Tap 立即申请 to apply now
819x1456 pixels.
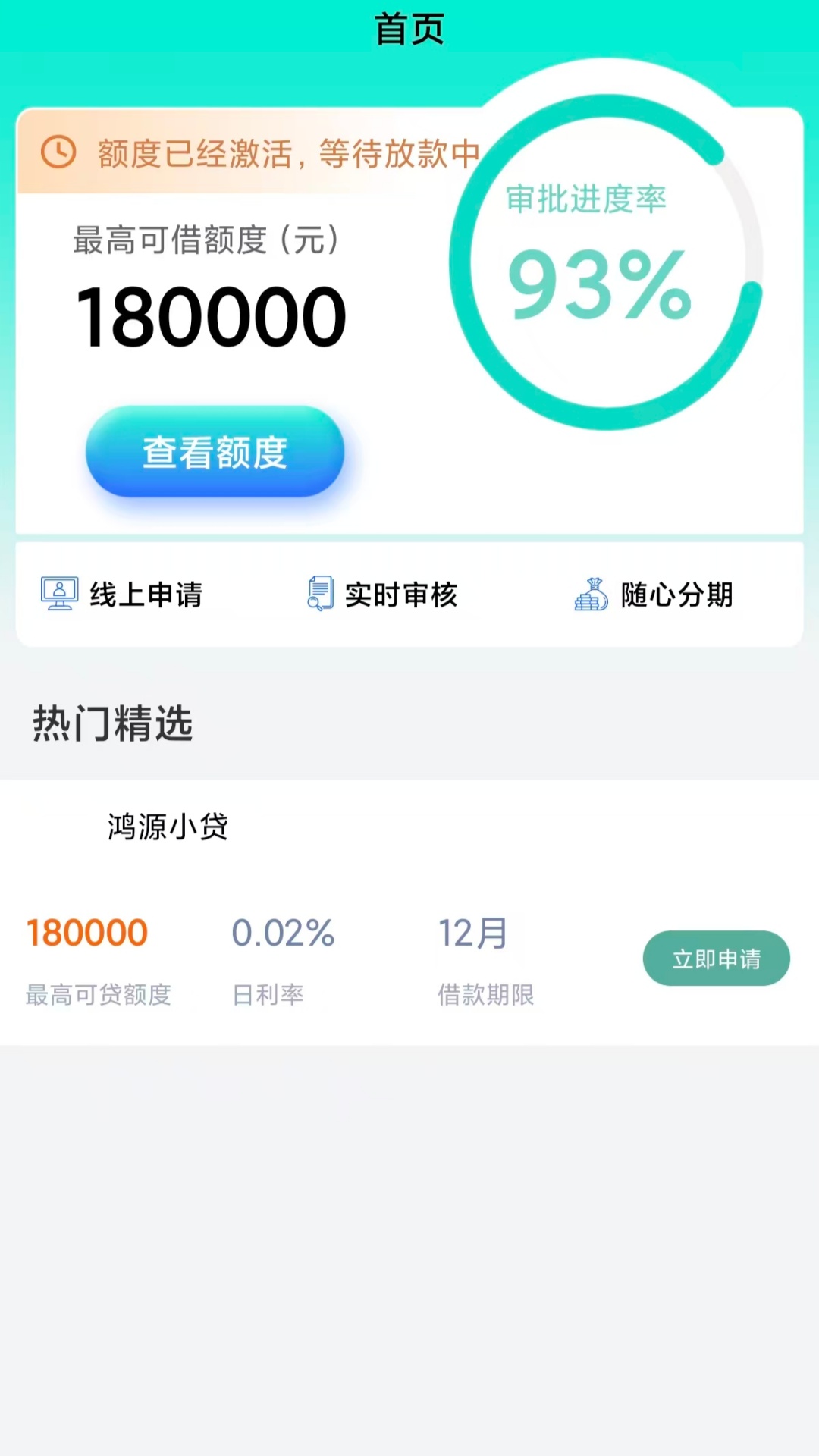click(x=716, y=959)
